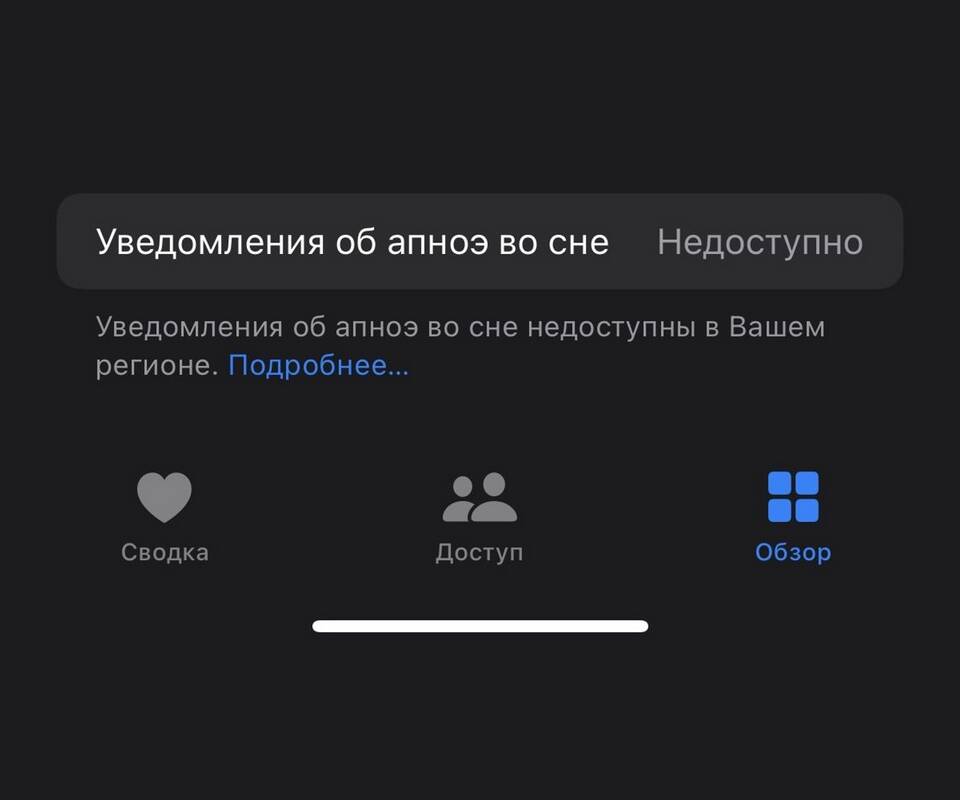Switch to the Сводка tab
The image size is (960, 800).
tap(165, 517)
